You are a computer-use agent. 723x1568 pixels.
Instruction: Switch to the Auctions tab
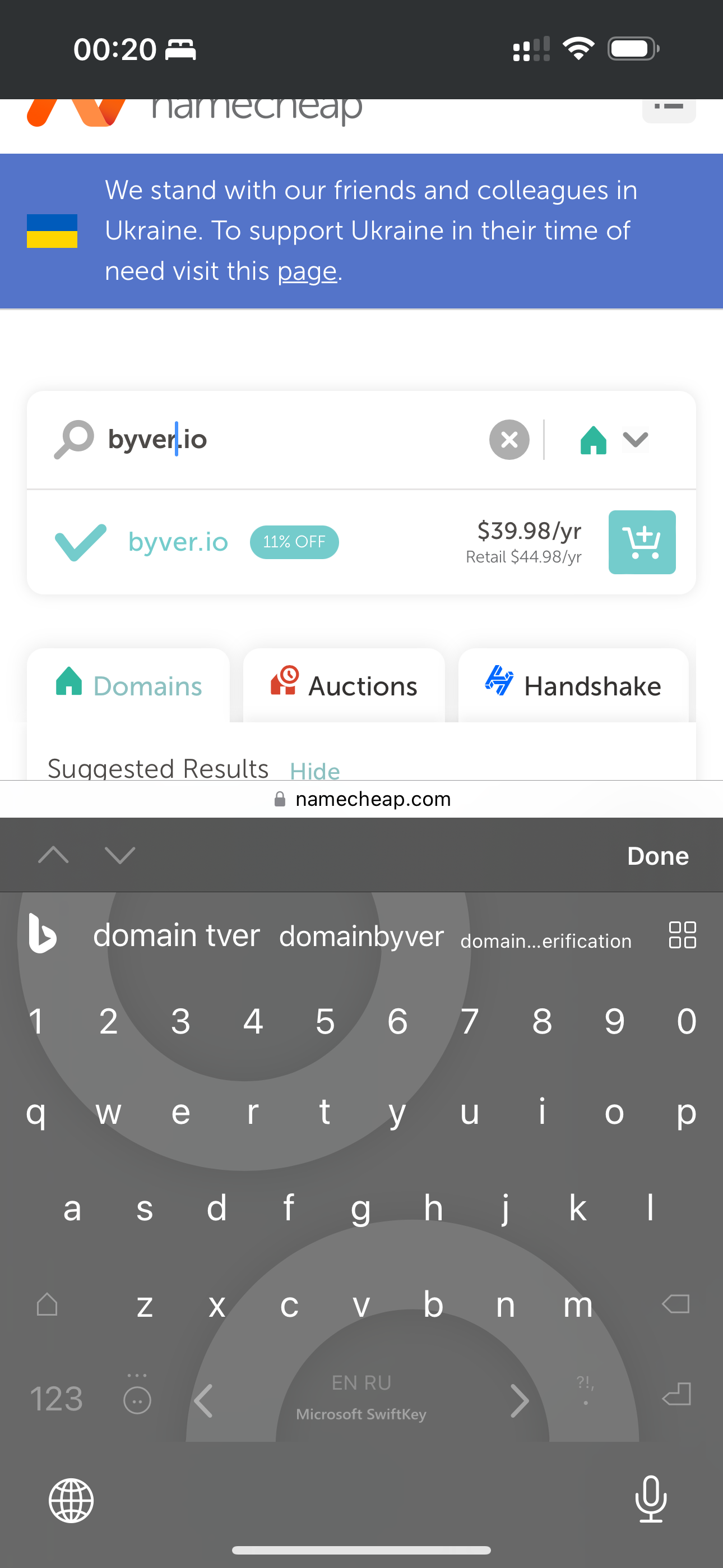point(344,686)
